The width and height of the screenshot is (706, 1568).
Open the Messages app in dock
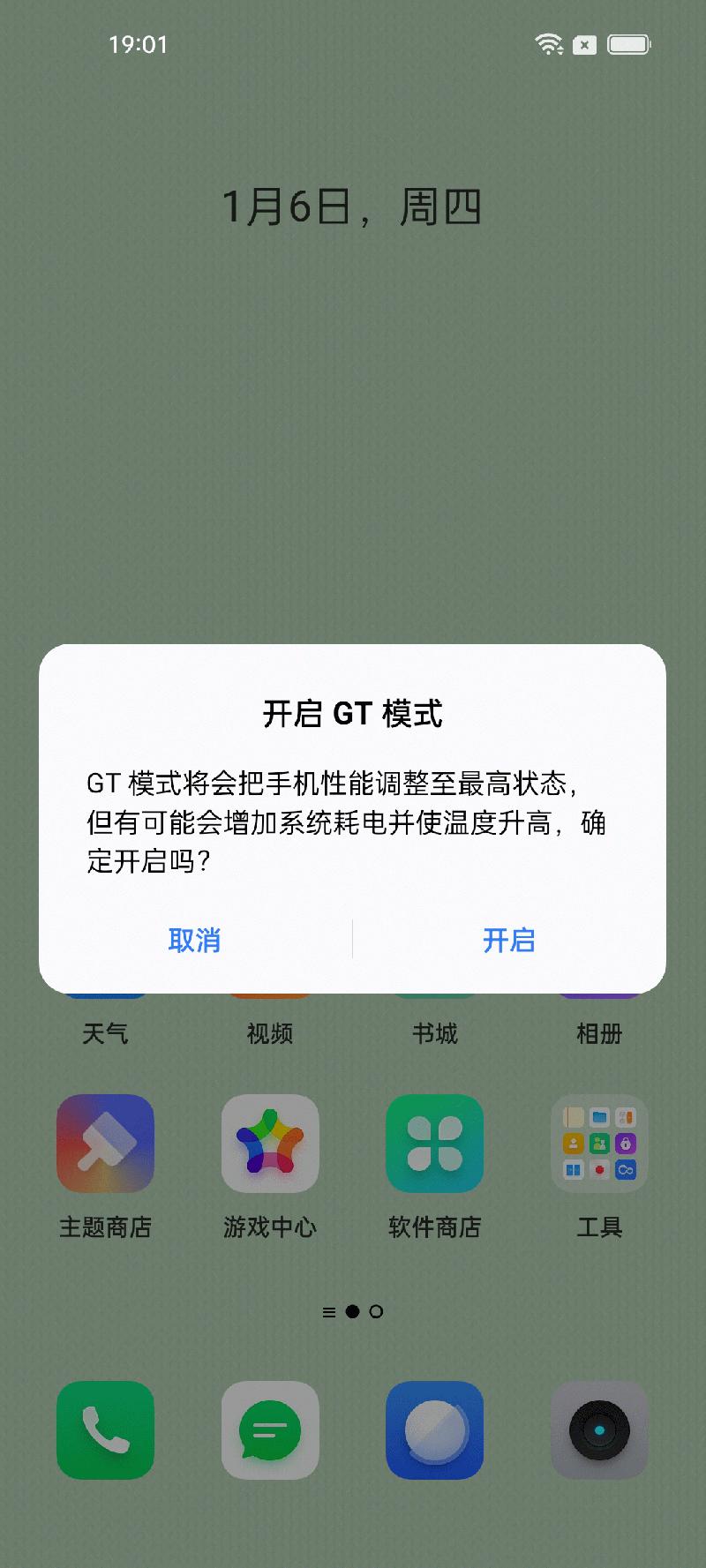(270, 1429)
